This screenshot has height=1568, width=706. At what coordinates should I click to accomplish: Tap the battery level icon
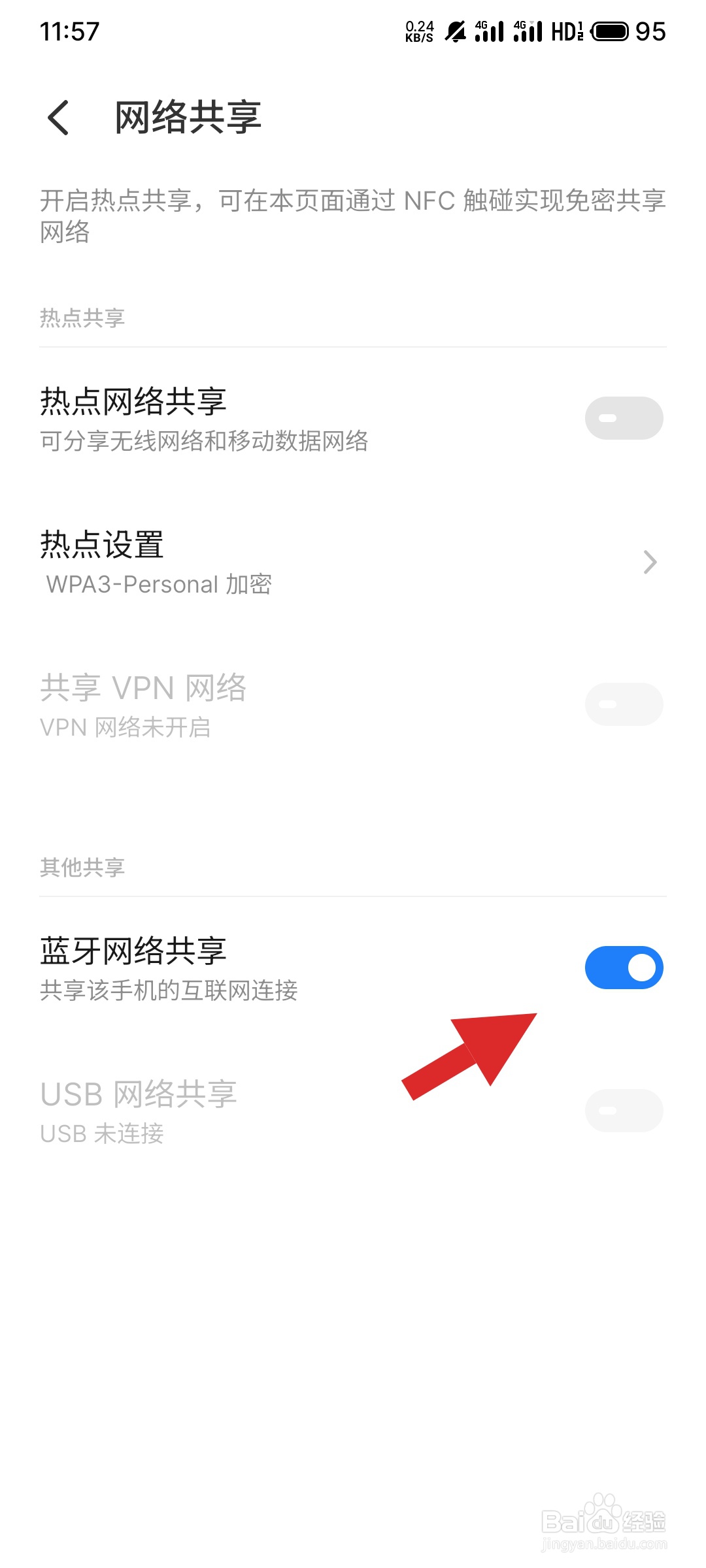(x=609, y=31)
